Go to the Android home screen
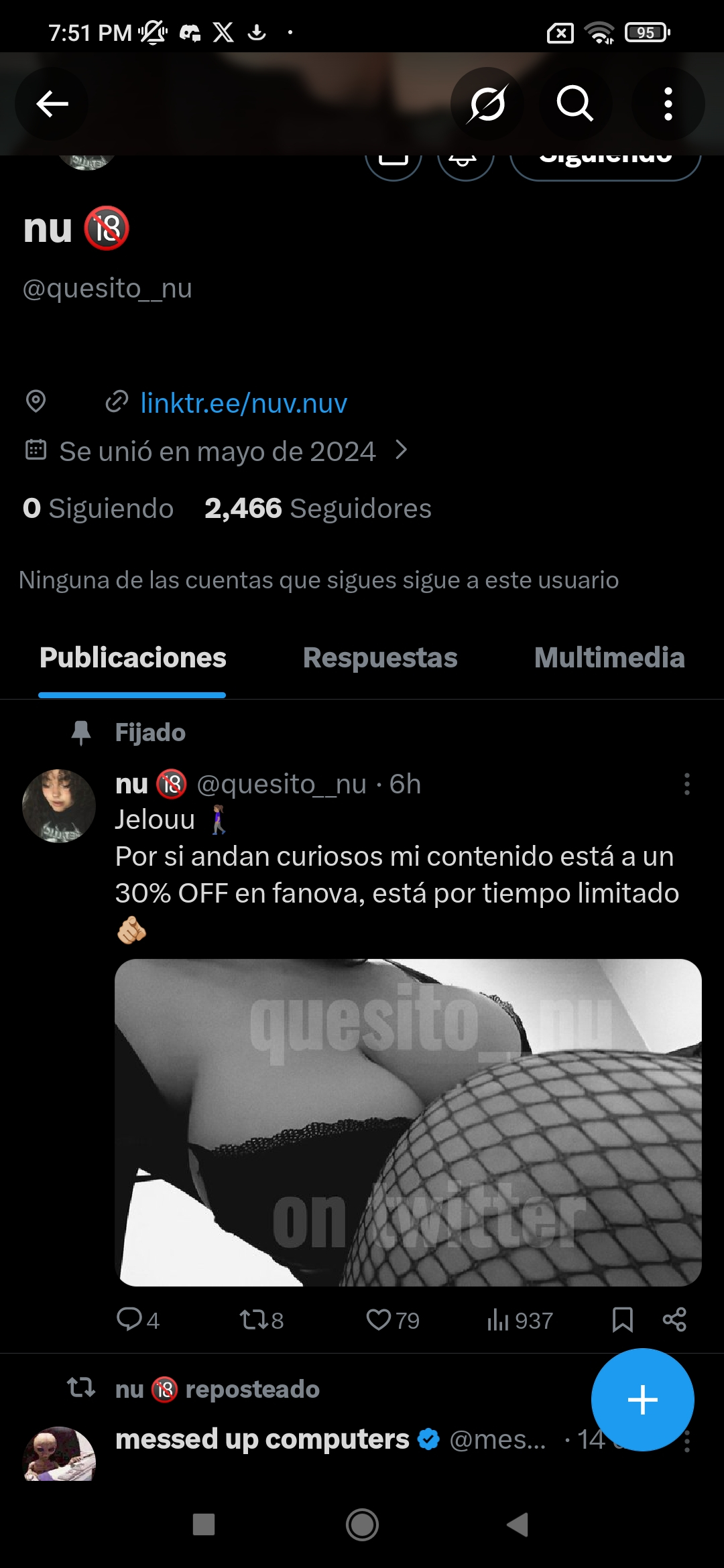724x1568 pixels. click(x=362, y=1525)
